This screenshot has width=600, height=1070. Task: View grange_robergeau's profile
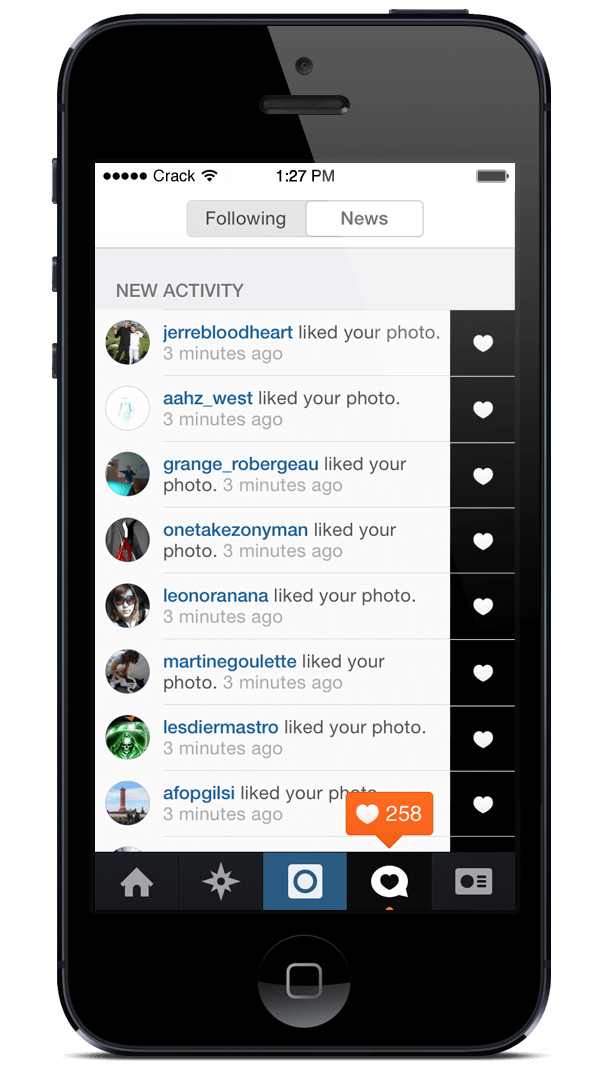[240, 464]
